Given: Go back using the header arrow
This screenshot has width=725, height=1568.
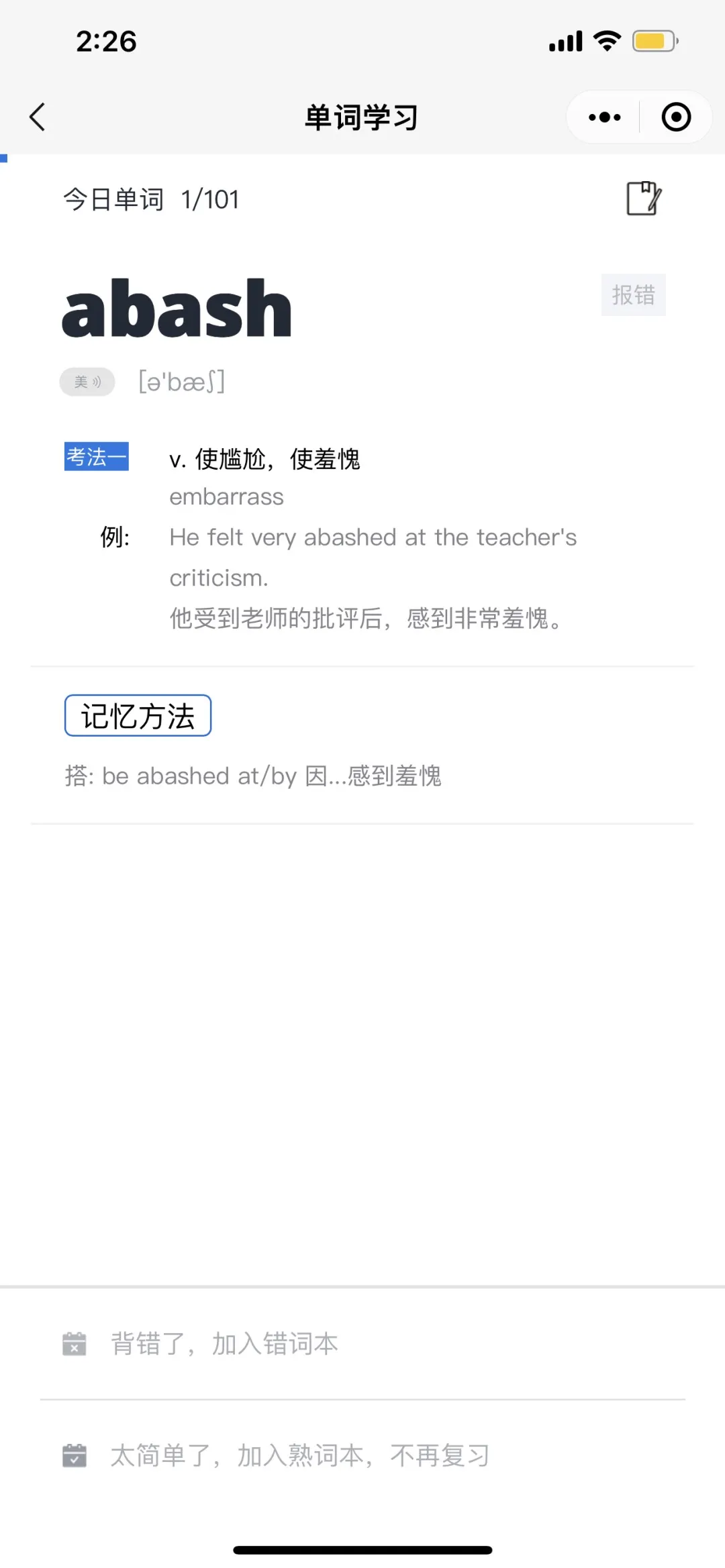Looking at the screenshot, I should tap(38, 117).
